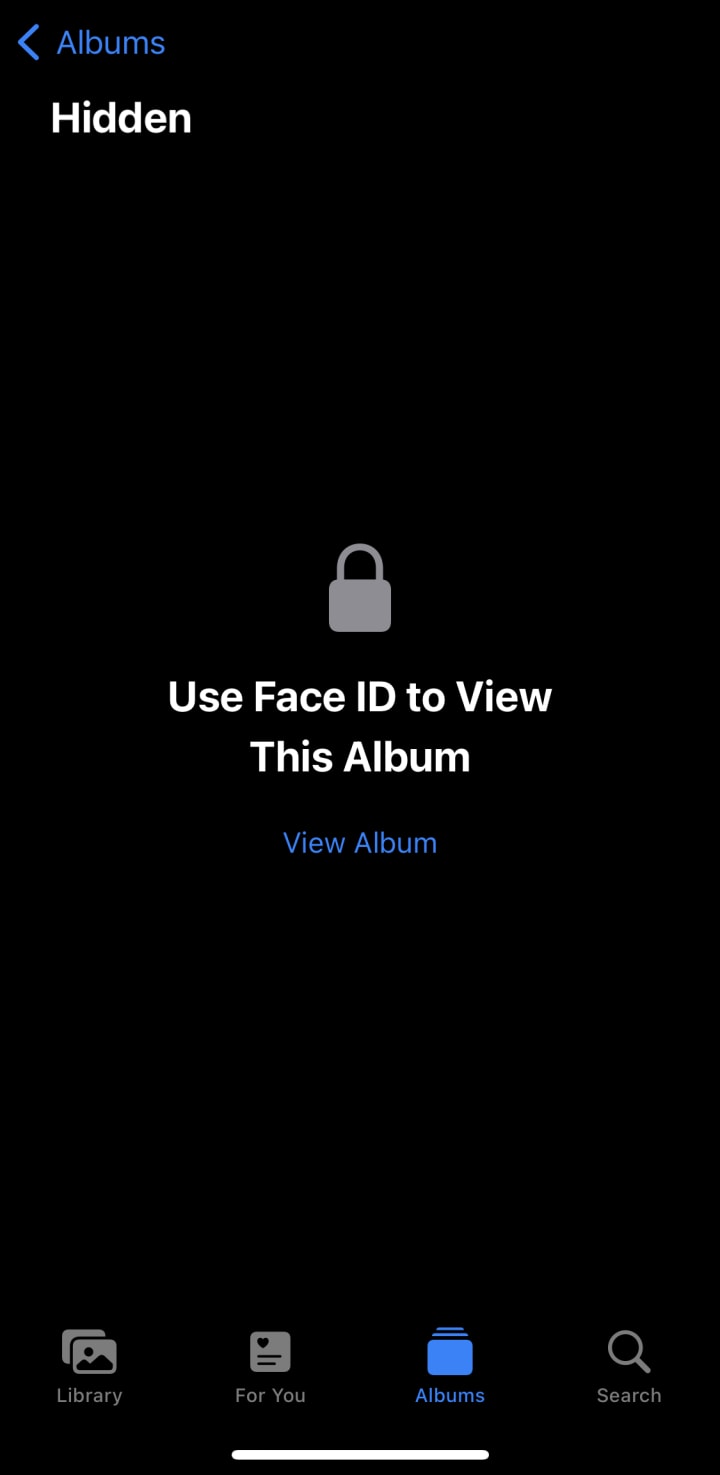Open the For You tab
Viewport: 720px width, 1475px height.
point(270,1367)
